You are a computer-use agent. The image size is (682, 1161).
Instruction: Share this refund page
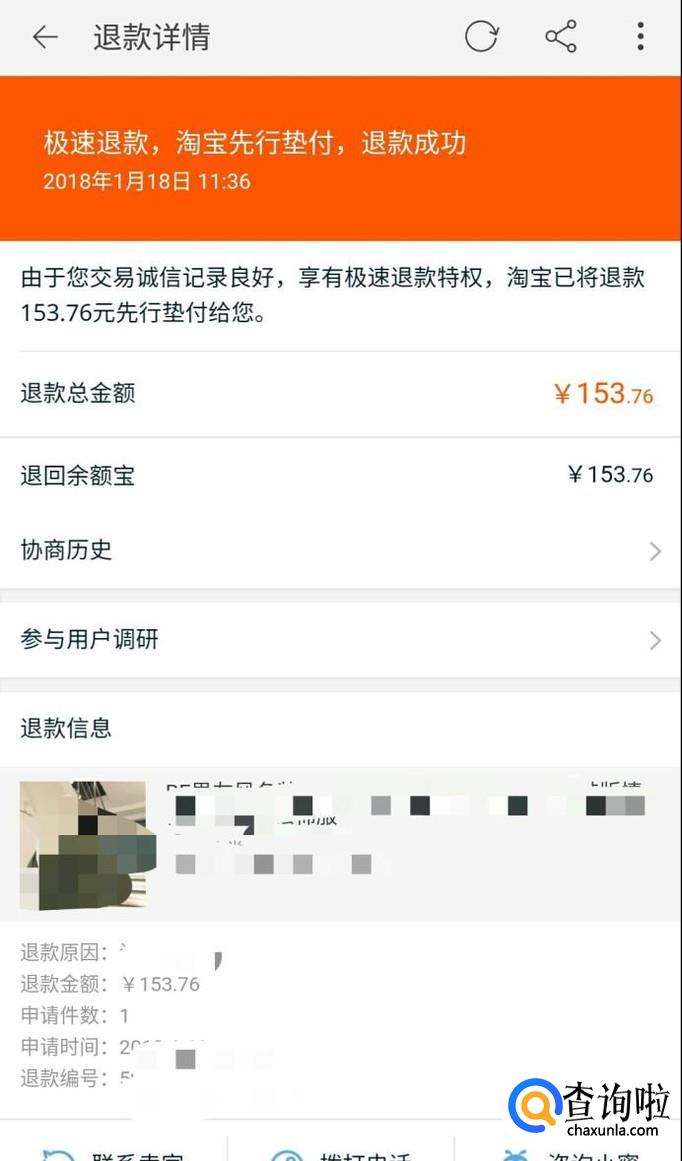point(561,36)
